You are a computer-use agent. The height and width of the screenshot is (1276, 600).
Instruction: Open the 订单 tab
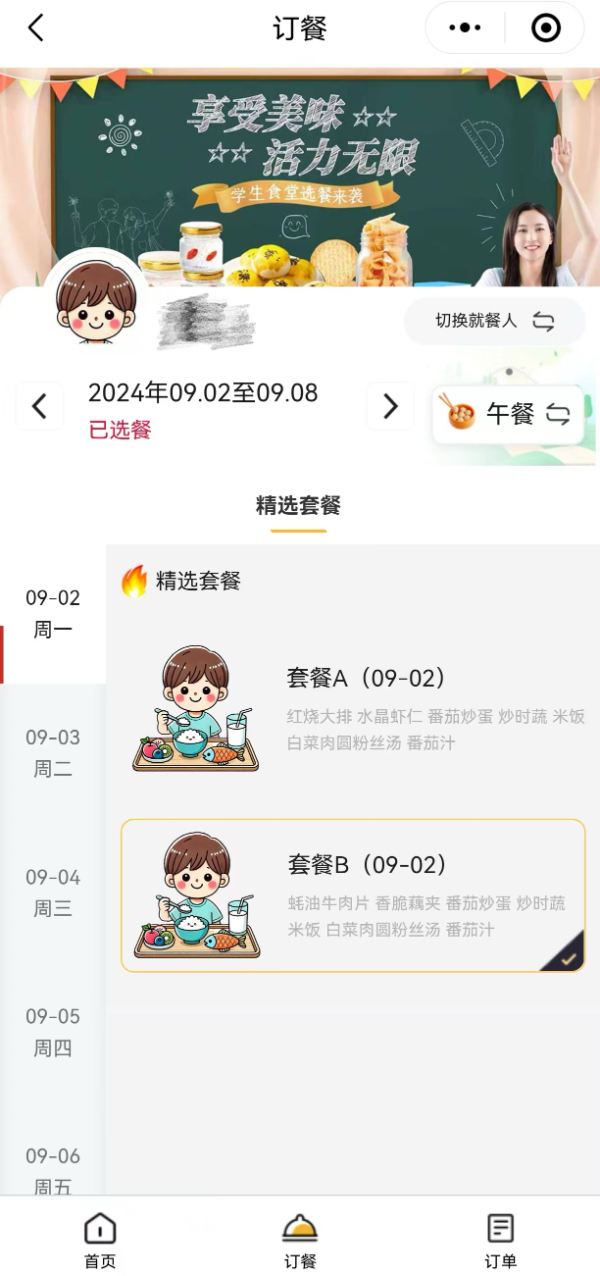pos(500,1240)
